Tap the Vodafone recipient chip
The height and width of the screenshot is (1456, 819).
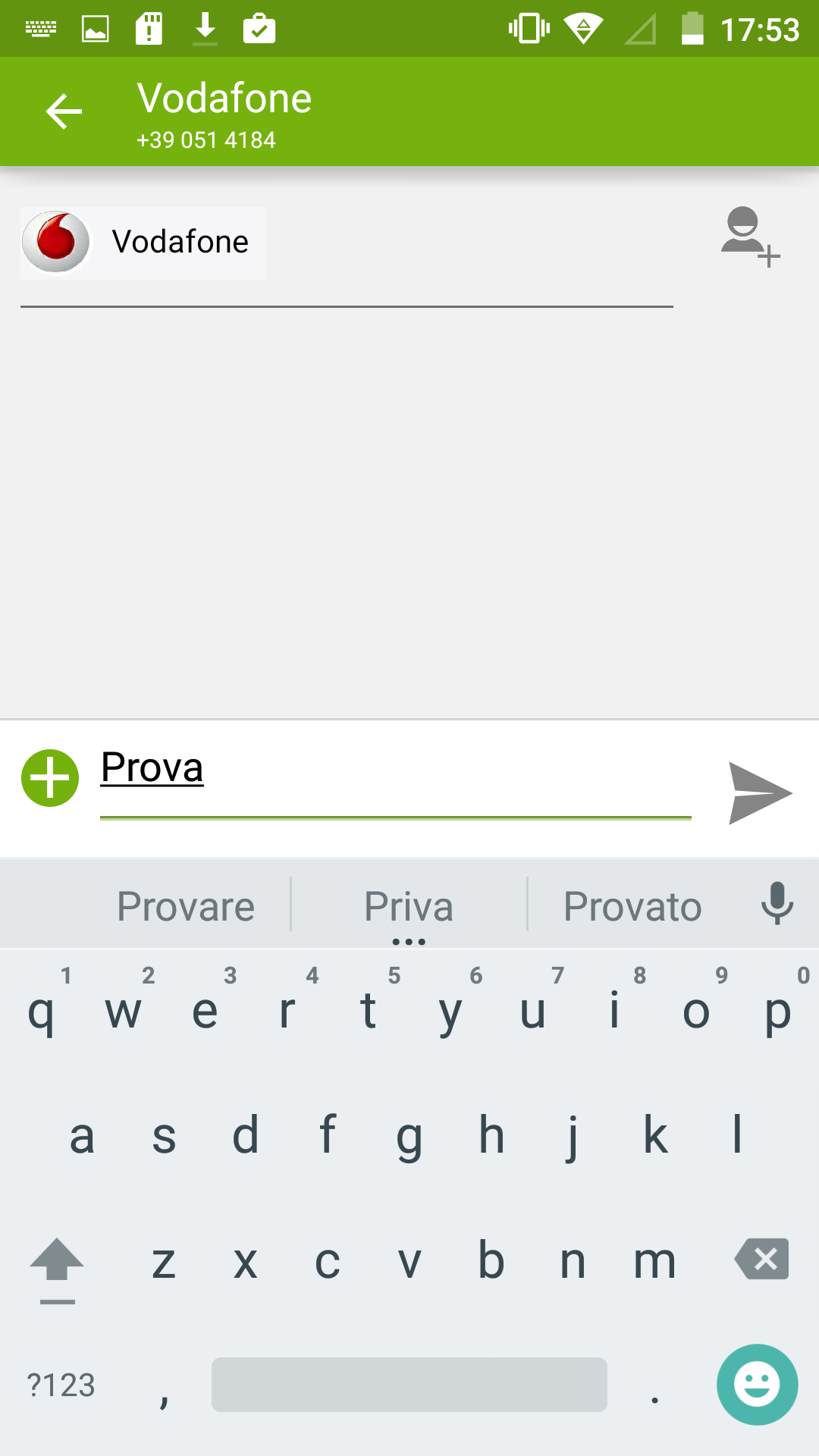click(x=143, y=243)
